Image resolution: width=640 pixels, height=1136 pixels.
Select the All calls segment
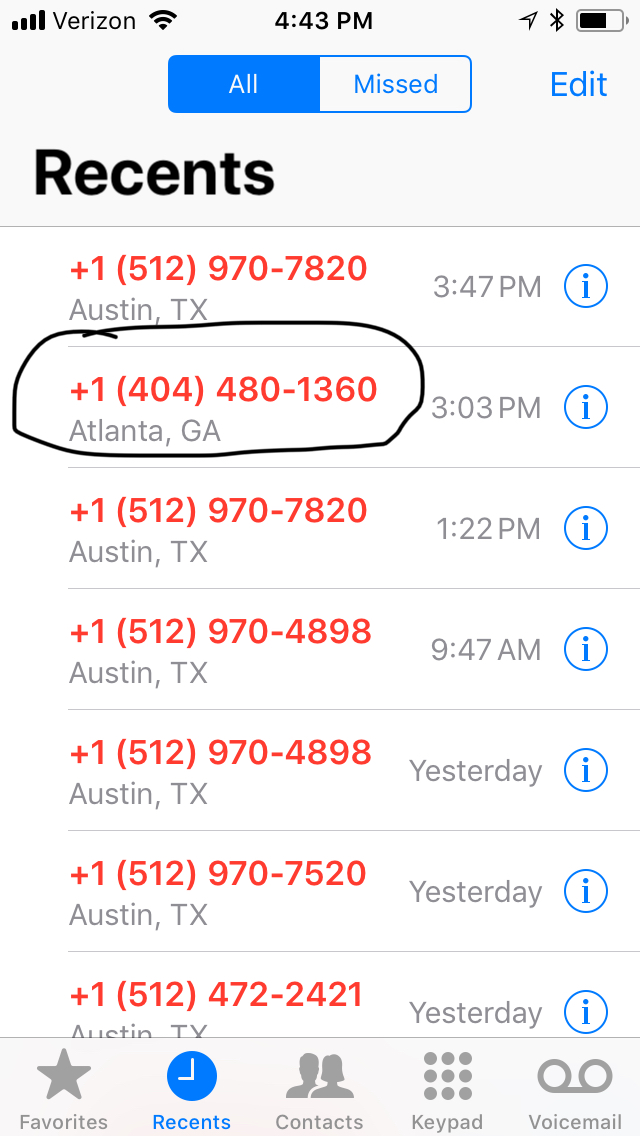click(x=243, y=84)
